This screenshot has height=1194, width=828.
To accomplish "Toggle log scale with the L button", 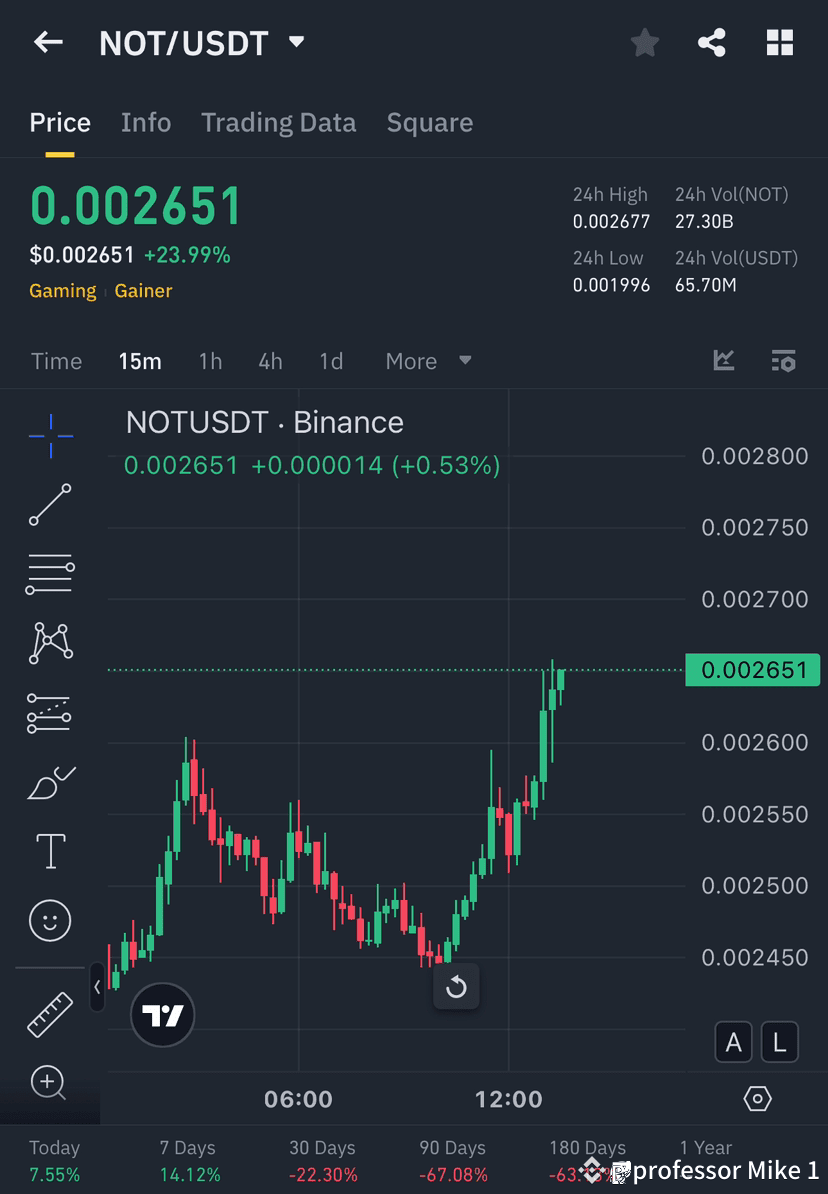I will point(779,1042).
